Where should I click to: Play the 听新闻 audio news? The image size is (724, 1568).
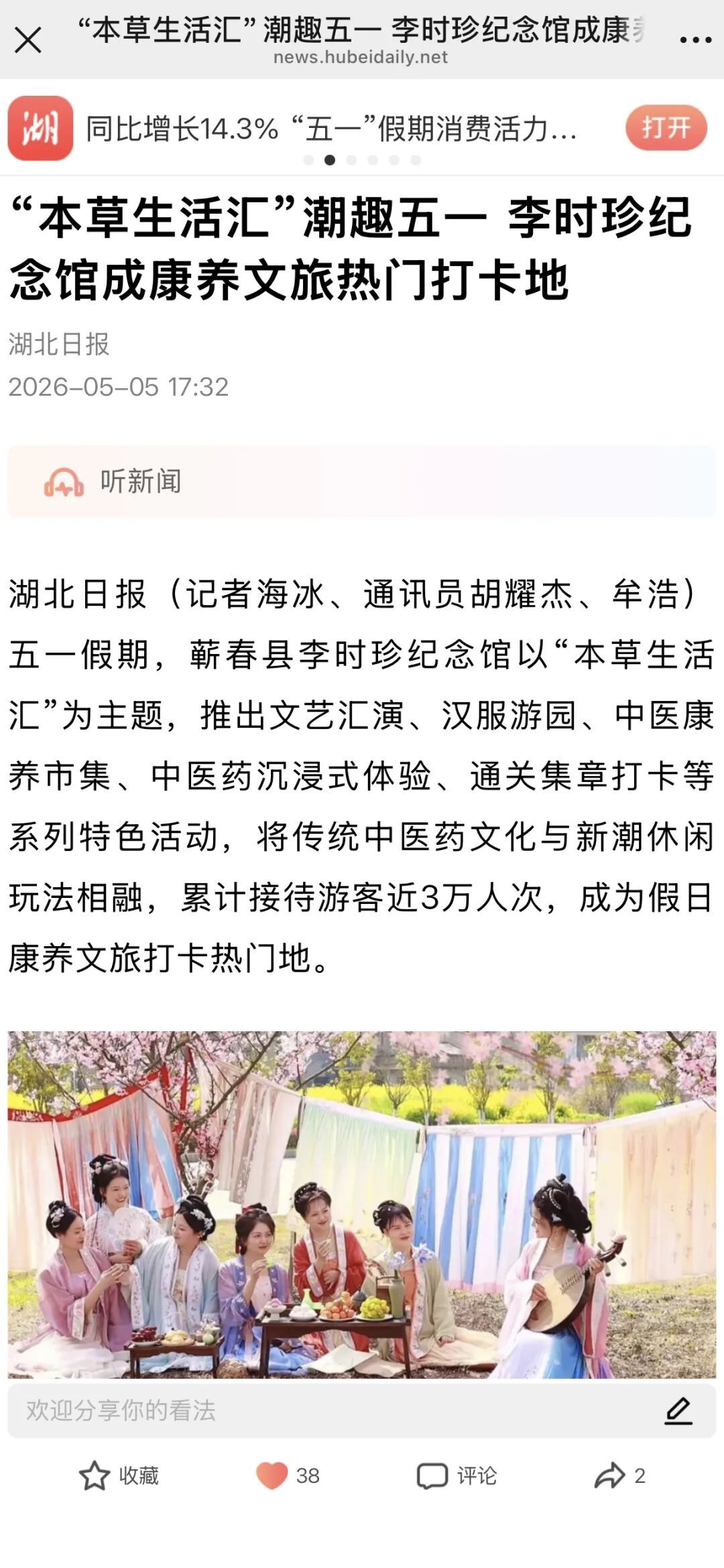point(362,481)
